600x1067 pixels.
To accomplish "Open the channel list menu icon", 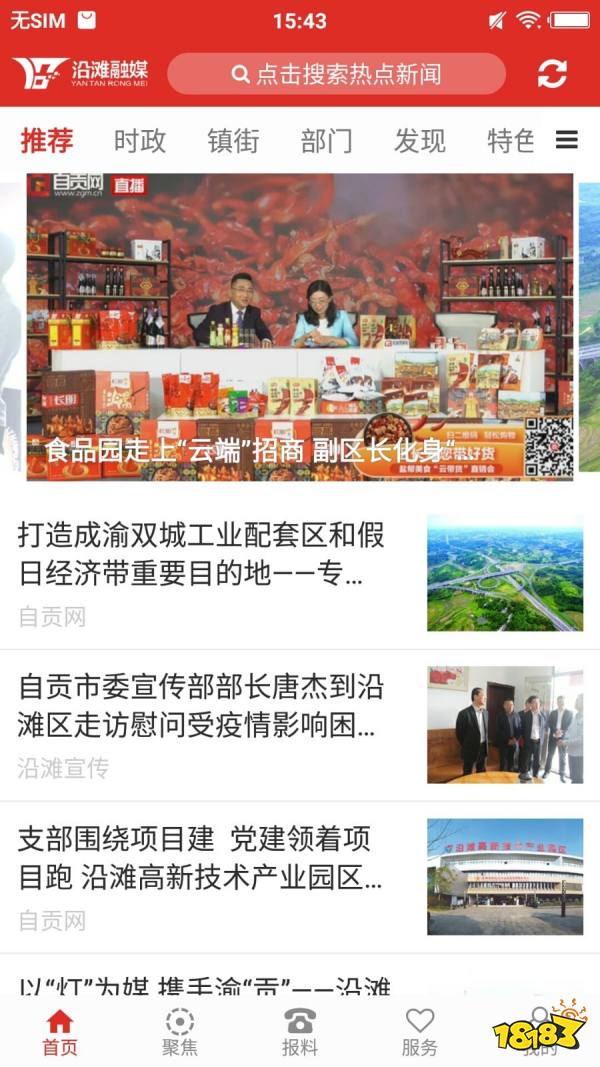I will (x=567, y=141).
